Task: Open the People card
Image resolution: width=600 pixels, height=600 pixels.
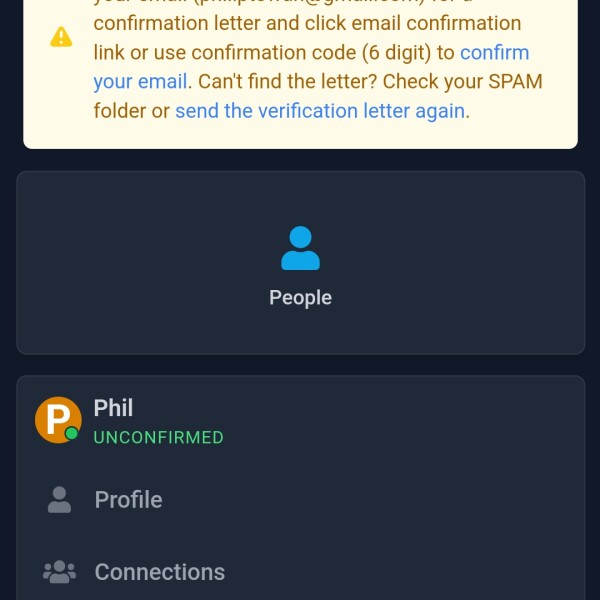Action: click(300, 263)
